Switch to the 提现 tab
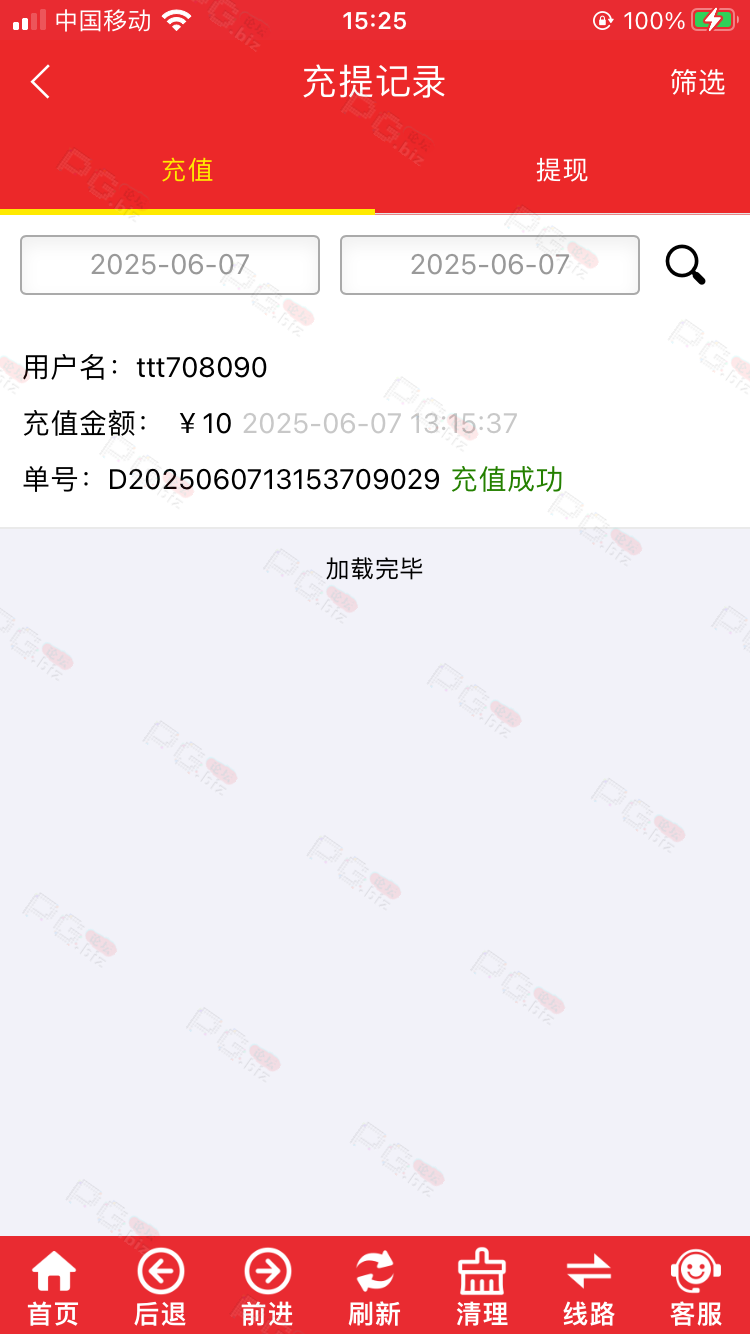Viewport: 750px width, 1334px height. 562,170
